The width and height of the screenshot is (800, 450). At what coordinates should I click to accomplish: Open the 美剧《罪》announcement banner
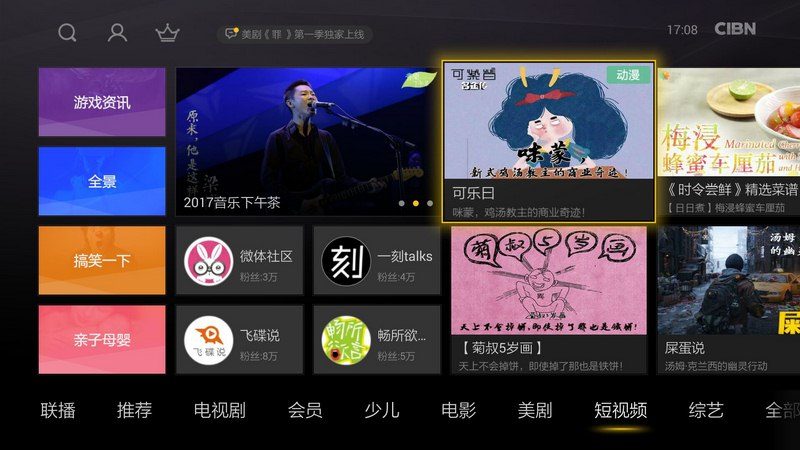coord(295,34)
